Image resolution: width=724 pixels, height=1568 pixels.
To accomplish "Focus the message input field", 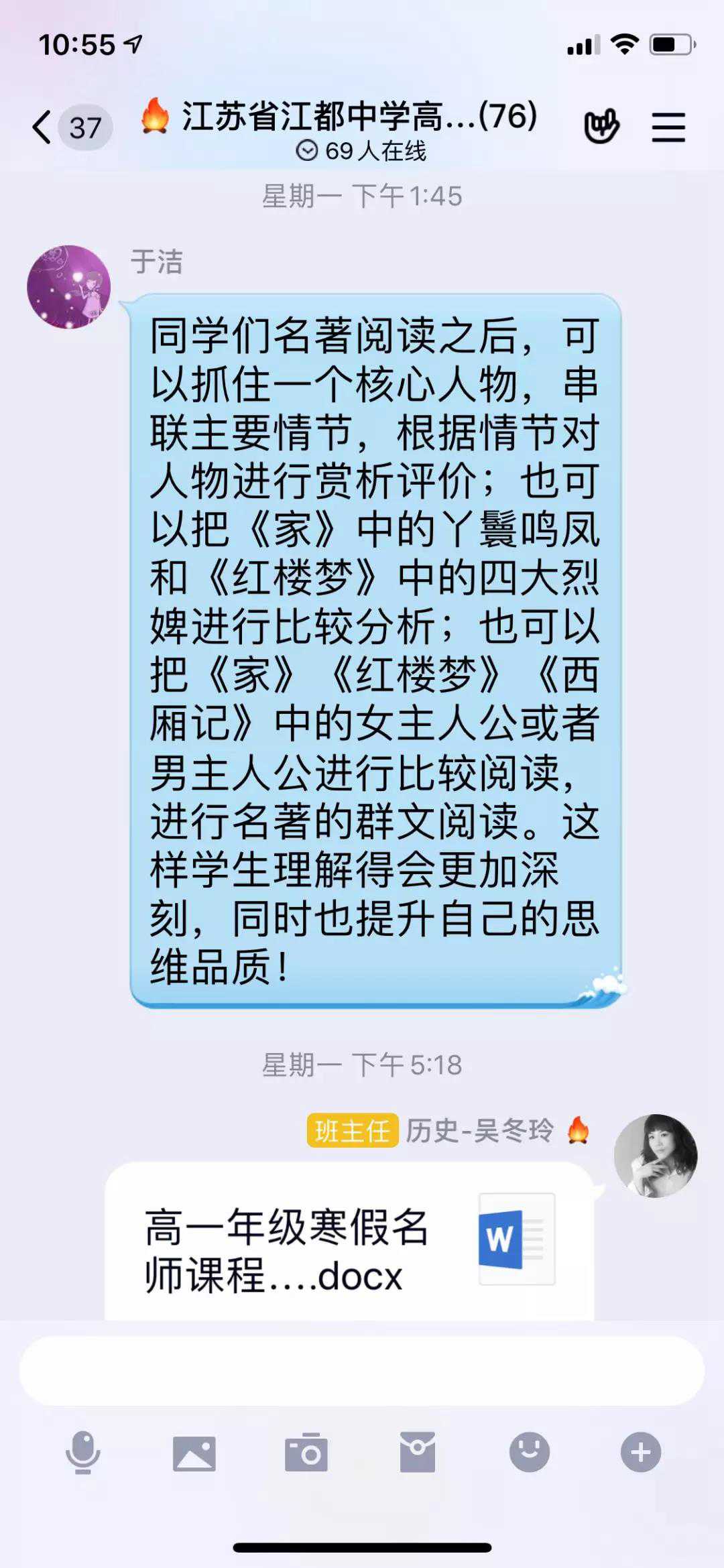I will click(362, 1371).
